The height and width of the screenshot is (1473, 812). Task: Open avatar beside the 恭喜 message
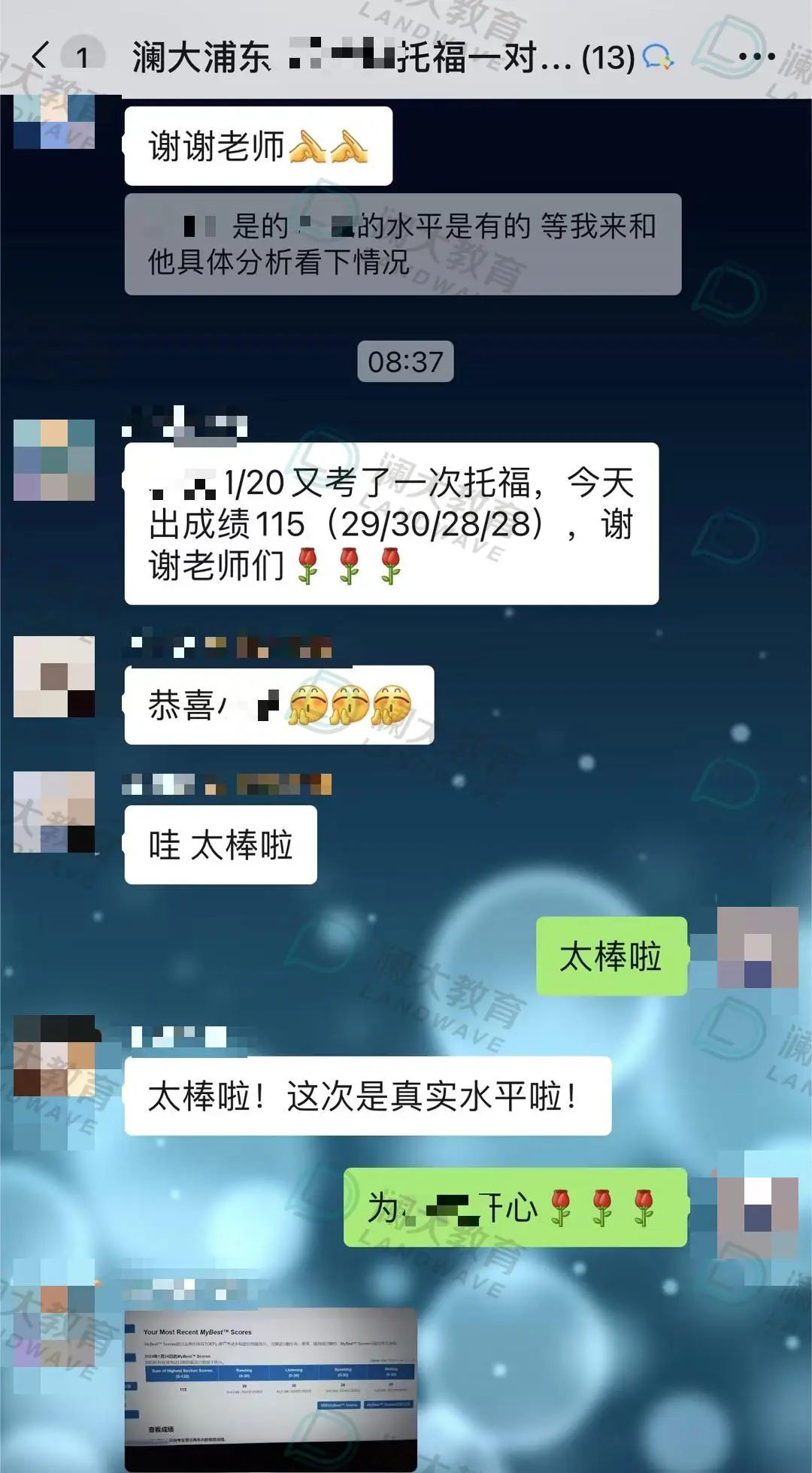click(x=54, y=676)
